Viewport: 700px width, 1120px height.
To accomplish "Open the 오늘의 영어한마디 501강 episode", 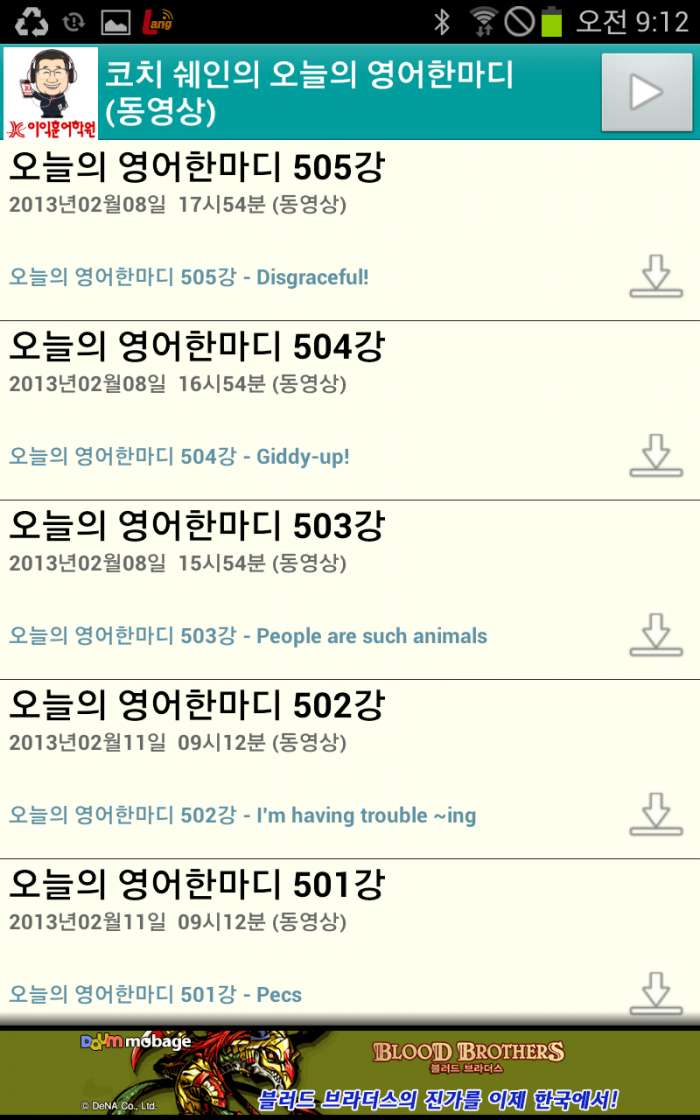I will tap(197, 885).
